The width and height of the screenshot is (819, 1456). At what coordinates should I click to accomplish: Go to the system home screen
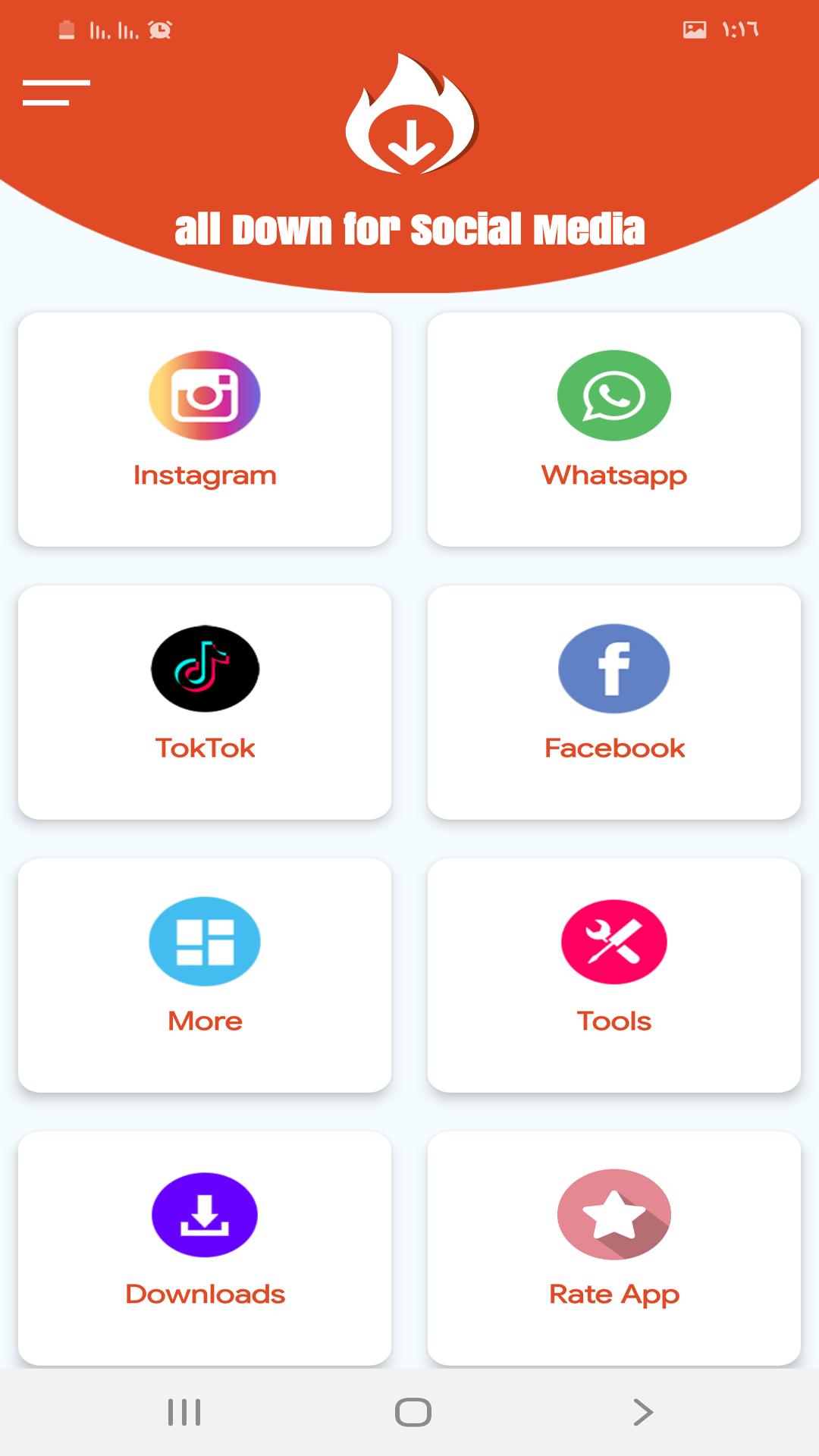[x=413, y=1412]
